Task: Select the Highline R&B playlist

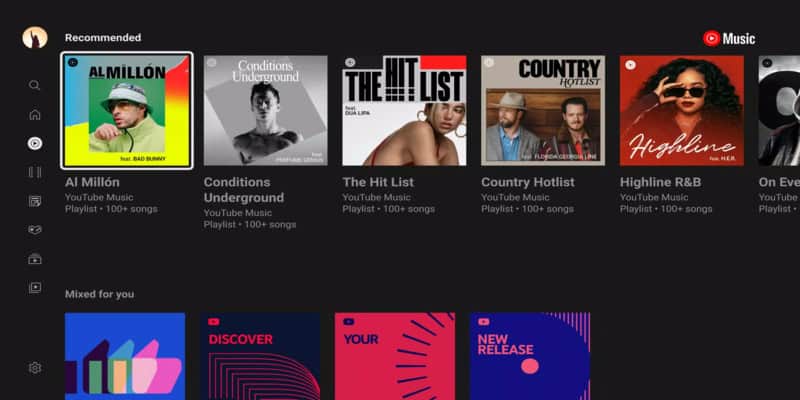Action: click(682, 110)
